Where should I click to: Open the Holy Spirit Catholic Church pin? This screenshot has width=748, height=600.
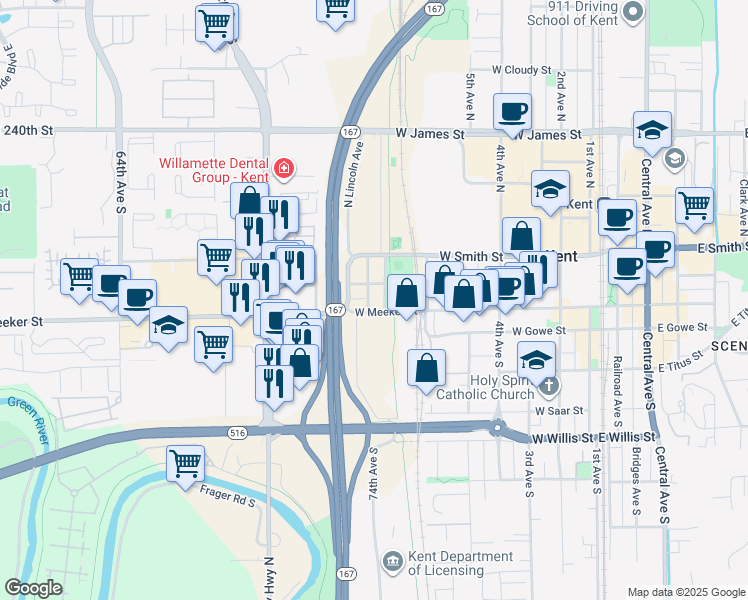[x=549, y=385]
